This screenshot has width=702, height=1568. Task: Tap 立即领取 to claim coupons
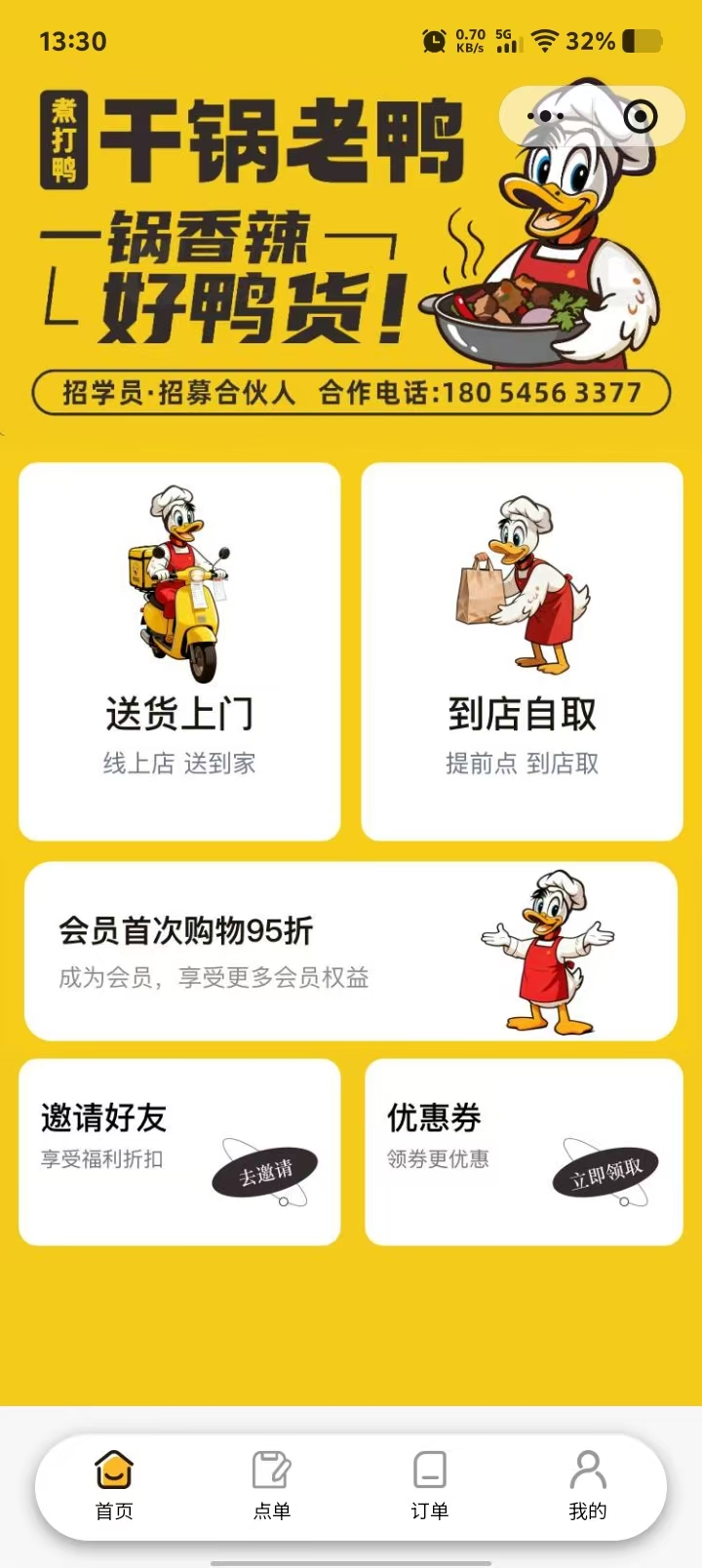click(x=605, y=1171)
